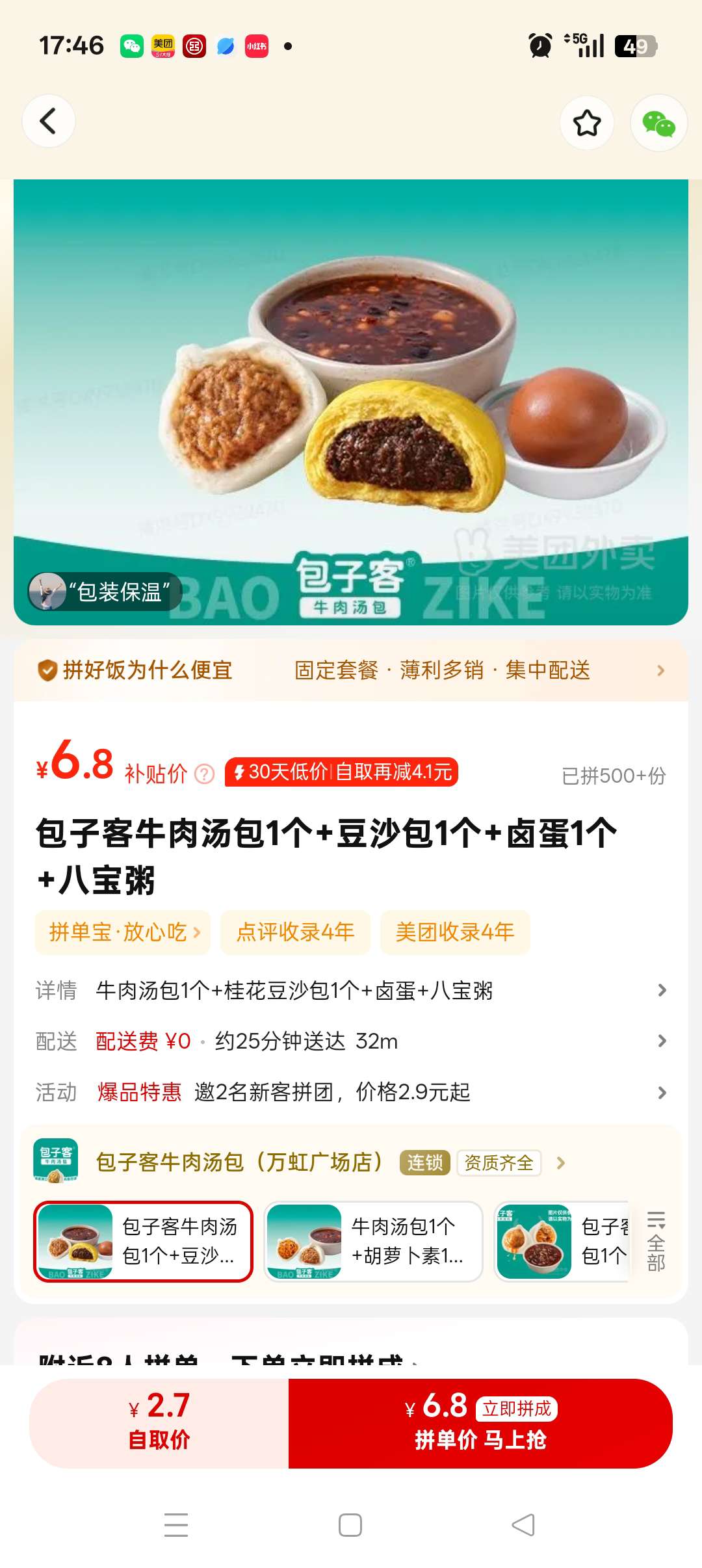Select the 包子客牛肉汤包1个+豆沙 combo card

[x=143, y=1241]
